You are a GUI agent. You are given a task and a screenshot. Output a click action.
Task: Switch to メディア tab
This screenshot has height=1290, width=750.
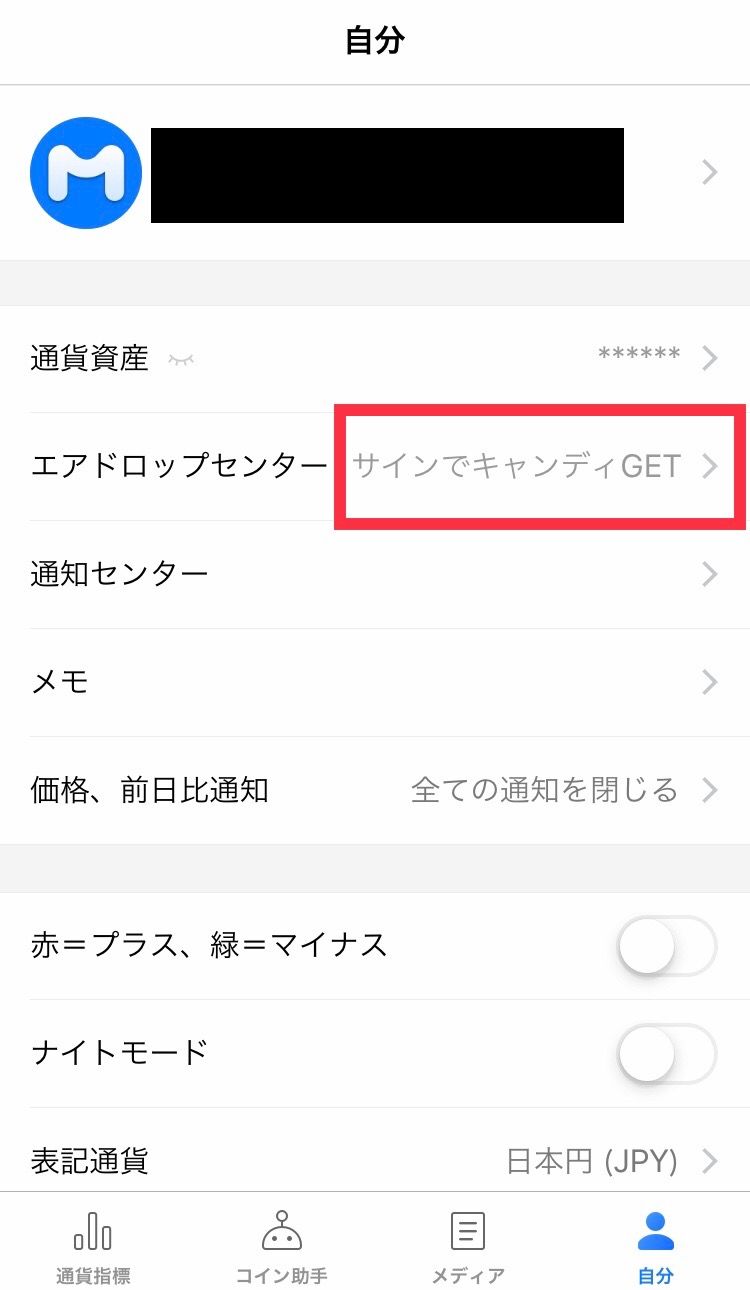pyautogui.click(x=468, y=1245)
